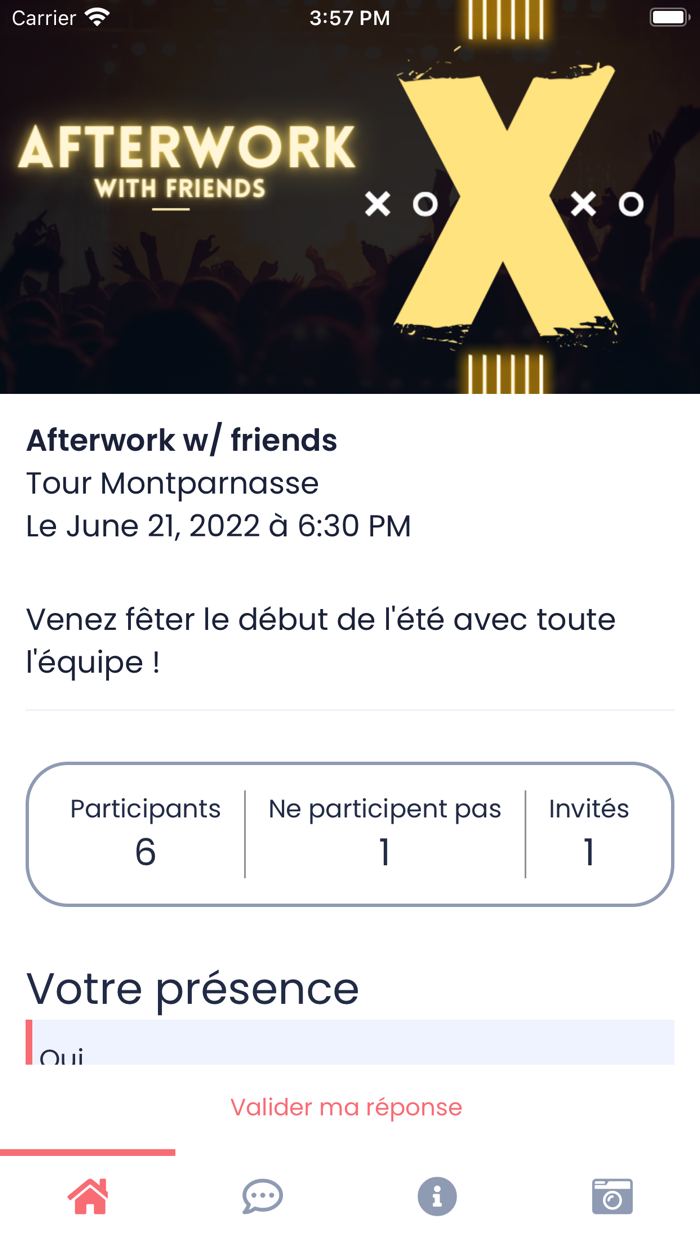Image resolution: width=700 pixels, height=1244 pixels.
Task: Open the information tab
Action: [x=437, y=1196]
